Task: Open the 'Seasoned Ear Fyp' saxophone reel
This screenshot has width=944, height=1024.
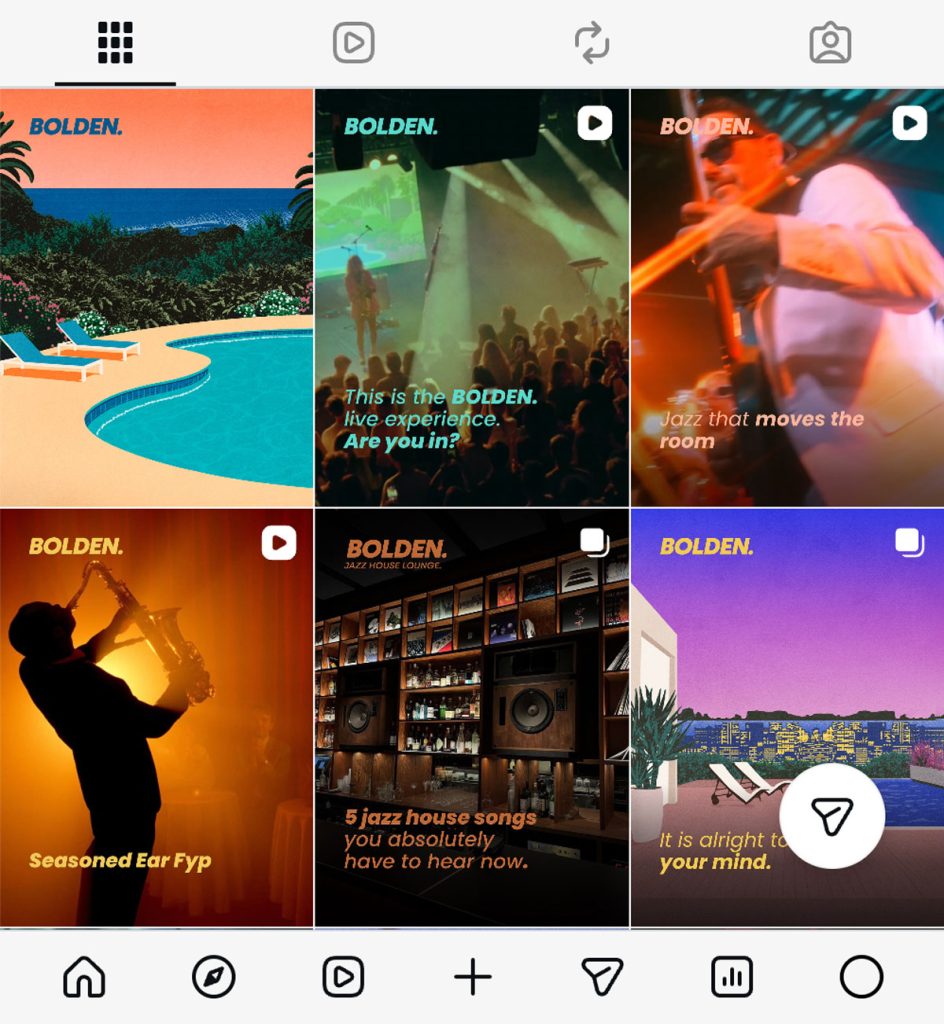Action: point(157,718)
